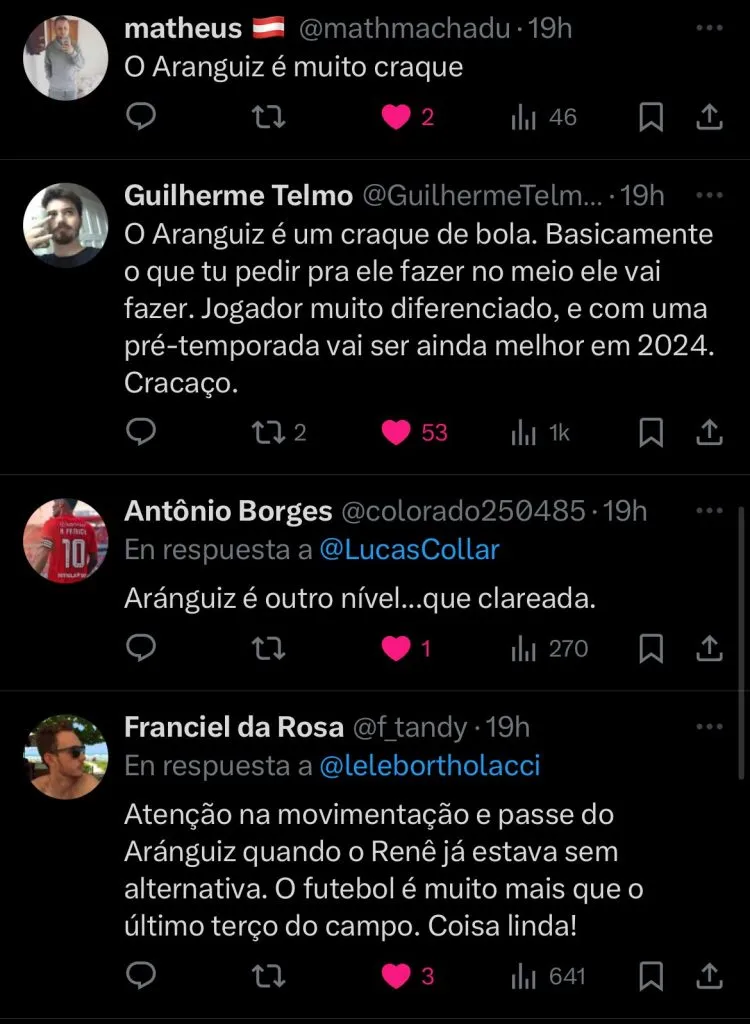
Task: Open Guilherme Telmo's profile picture
Action: pos(65,224)
